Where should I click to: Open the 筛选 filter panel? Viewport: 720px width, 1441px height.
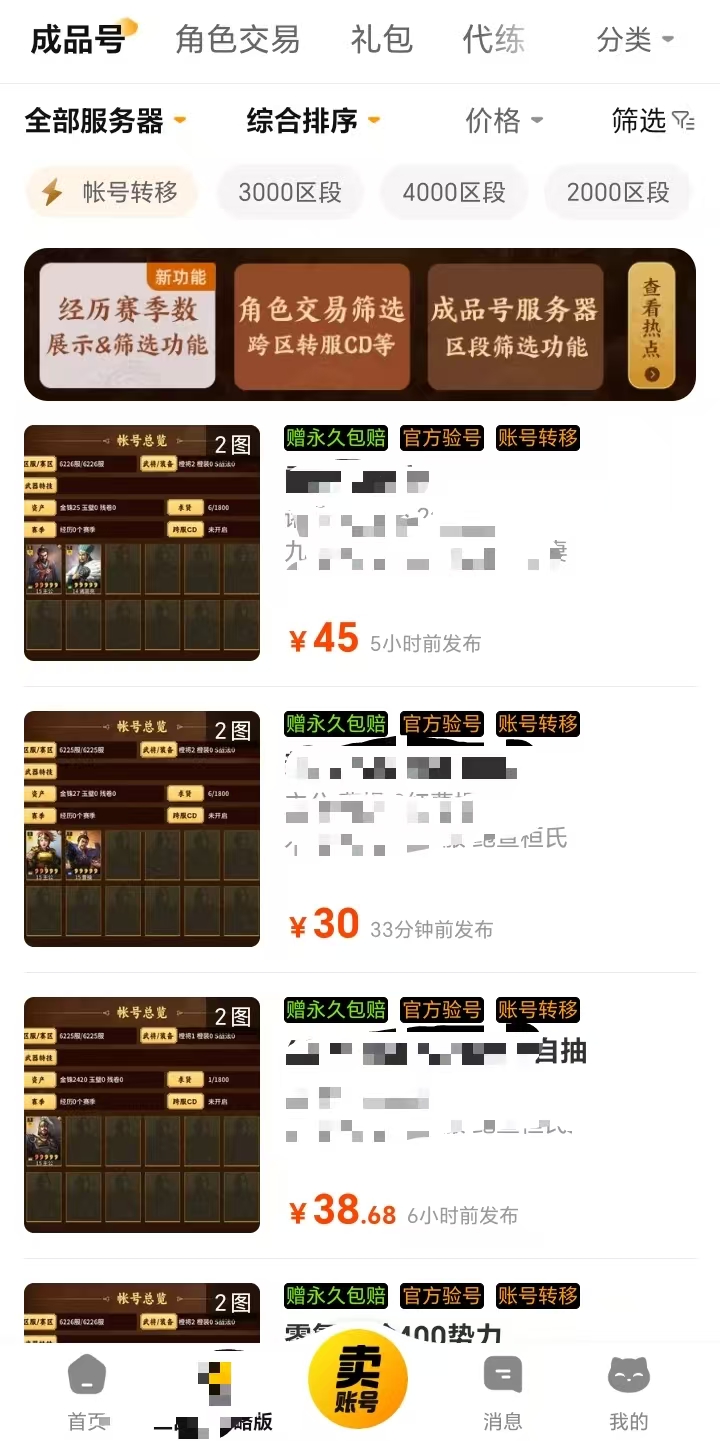[x=652, y=121]
